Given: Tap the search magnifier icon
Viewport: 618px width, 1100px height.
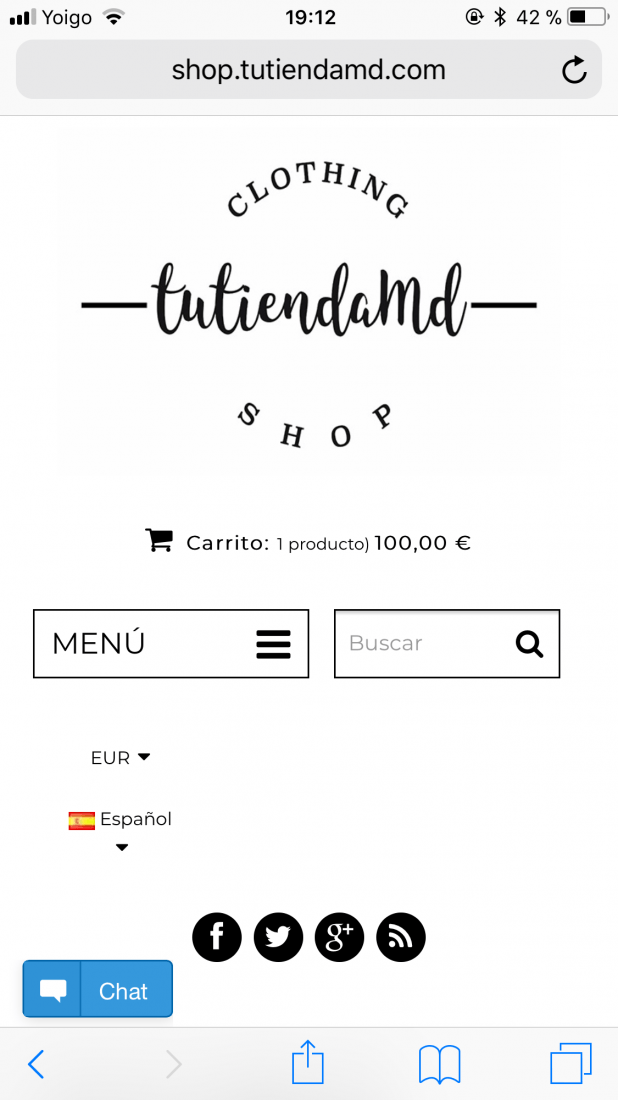Looking at the screenshot, I should click(530, 643).
